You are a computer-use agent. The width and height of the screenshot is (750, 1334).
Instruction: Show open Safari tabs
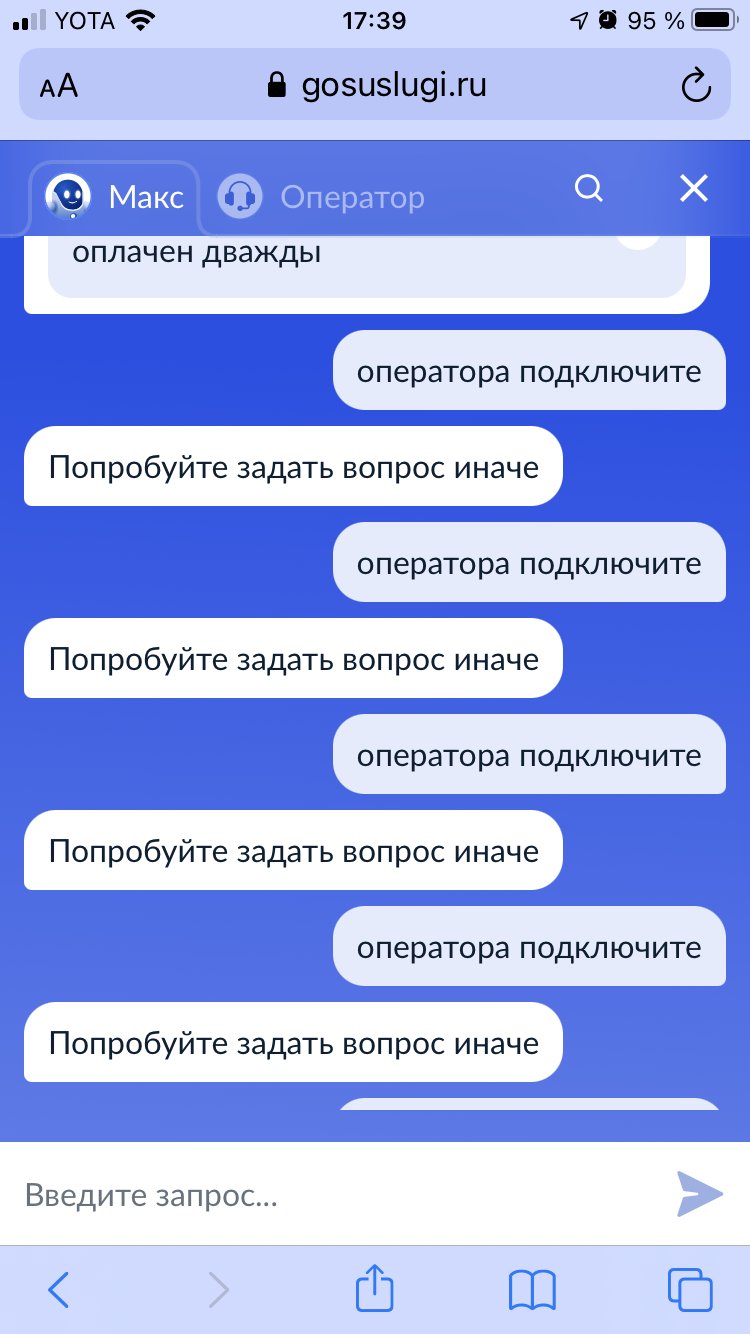tap(689, 1290)
